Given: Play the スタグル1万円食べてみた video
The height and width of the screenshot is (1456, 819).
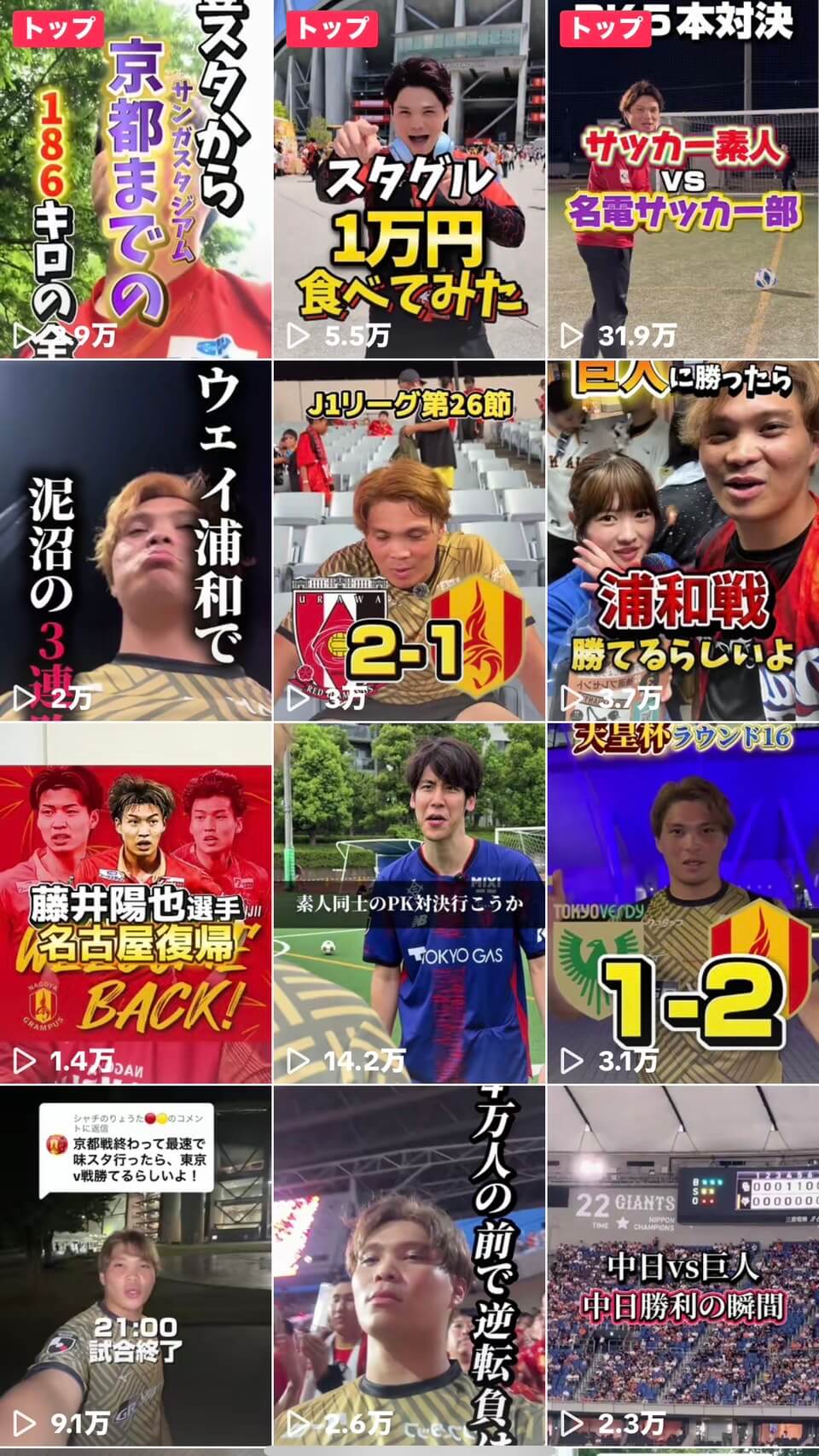Looking at the screenshot, I should (409, 179).
